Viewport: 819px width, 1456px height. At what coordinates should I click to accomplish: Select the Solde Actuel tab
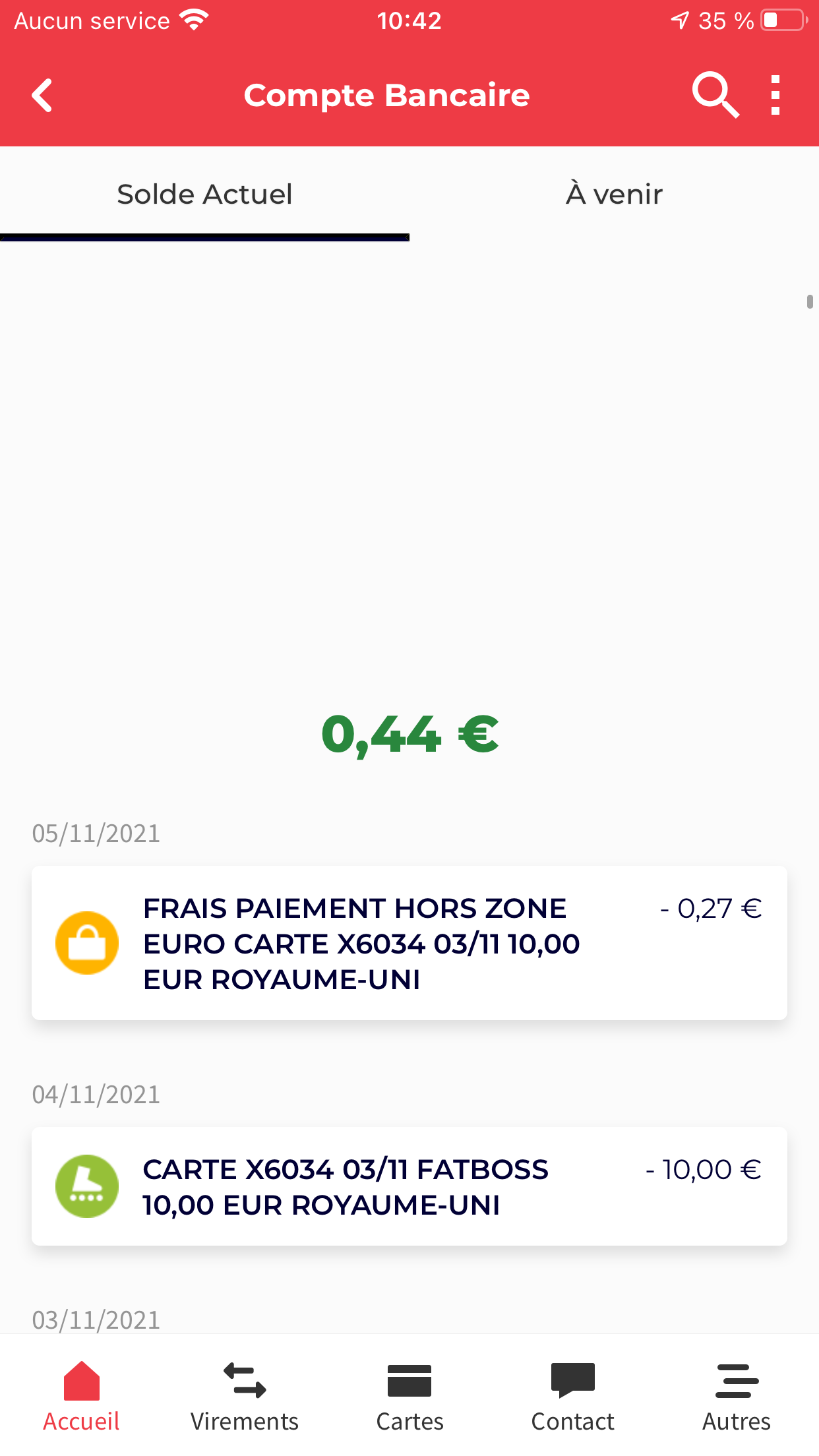(x=204, y=195)
